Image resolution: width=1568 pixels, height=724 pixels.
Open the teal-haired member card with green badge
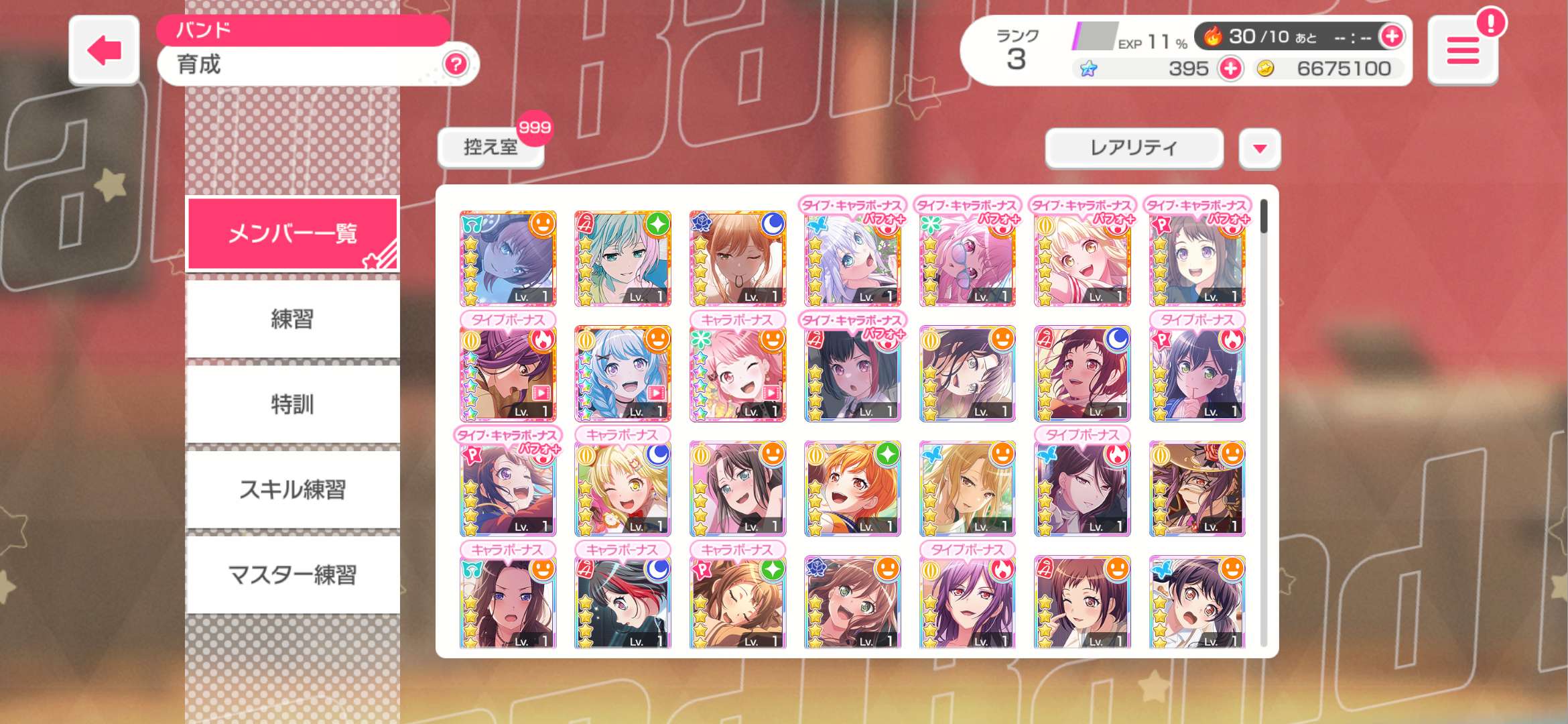(623, 259)
